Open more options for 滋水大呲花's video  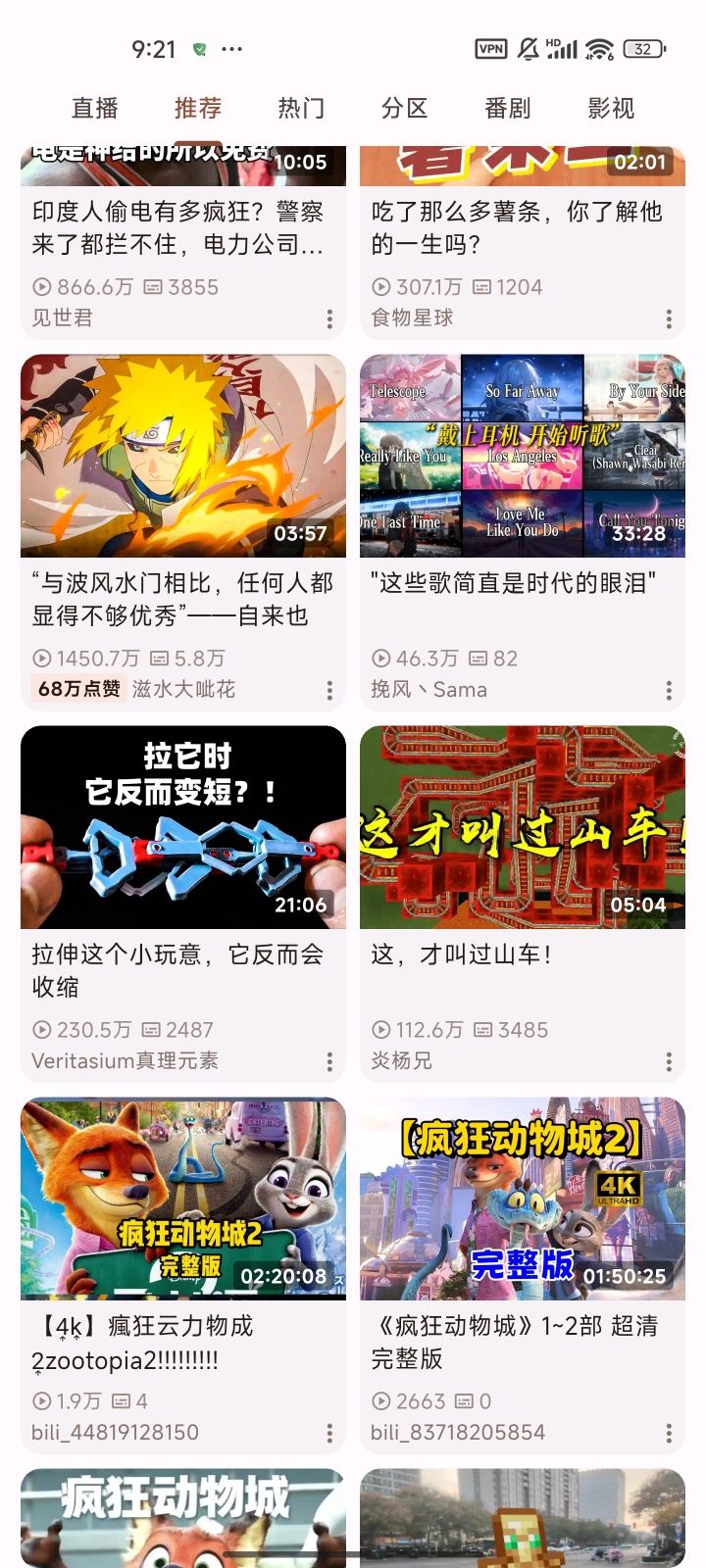pyautogui.click(x=329, y=690)
